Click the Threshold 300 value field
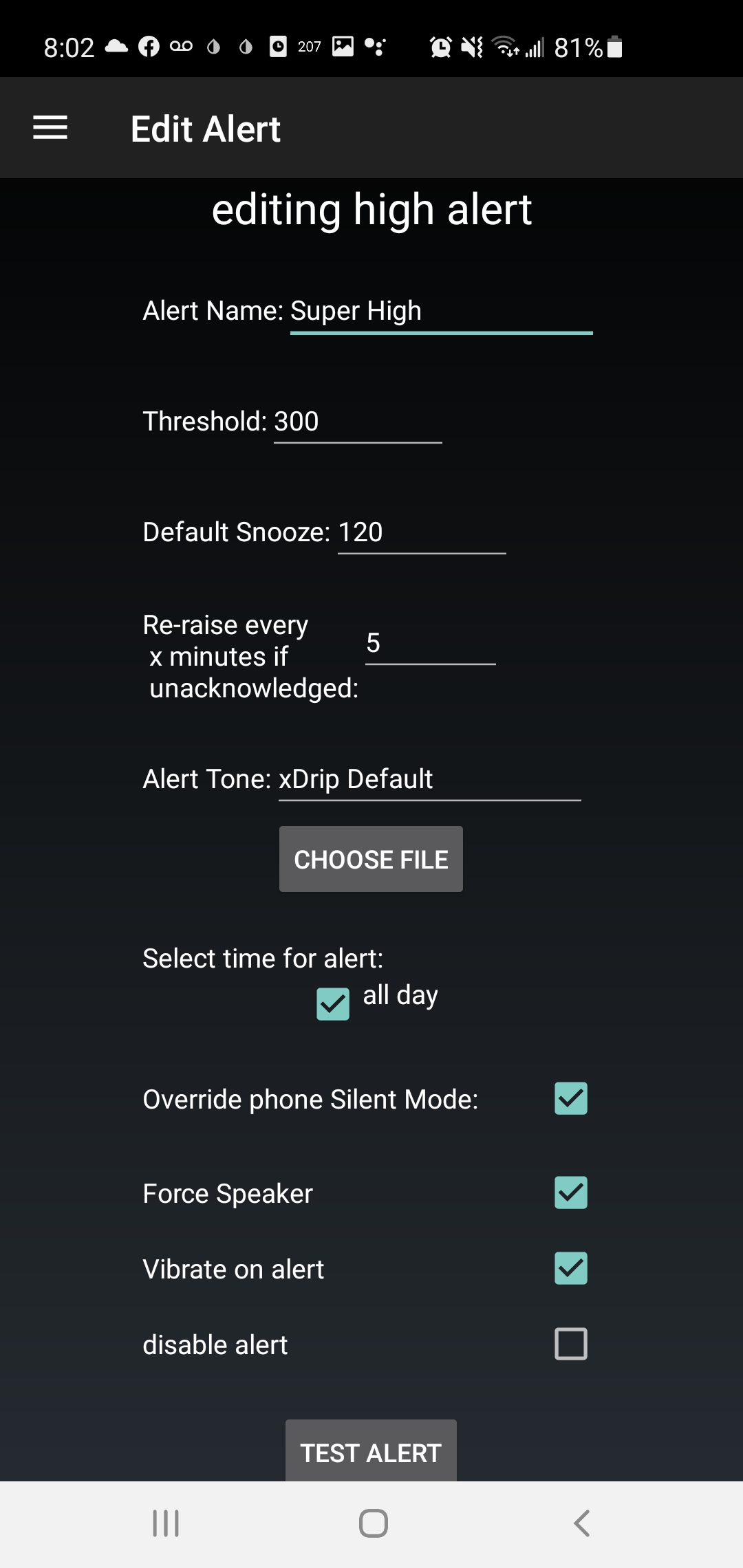 [357, 422]
